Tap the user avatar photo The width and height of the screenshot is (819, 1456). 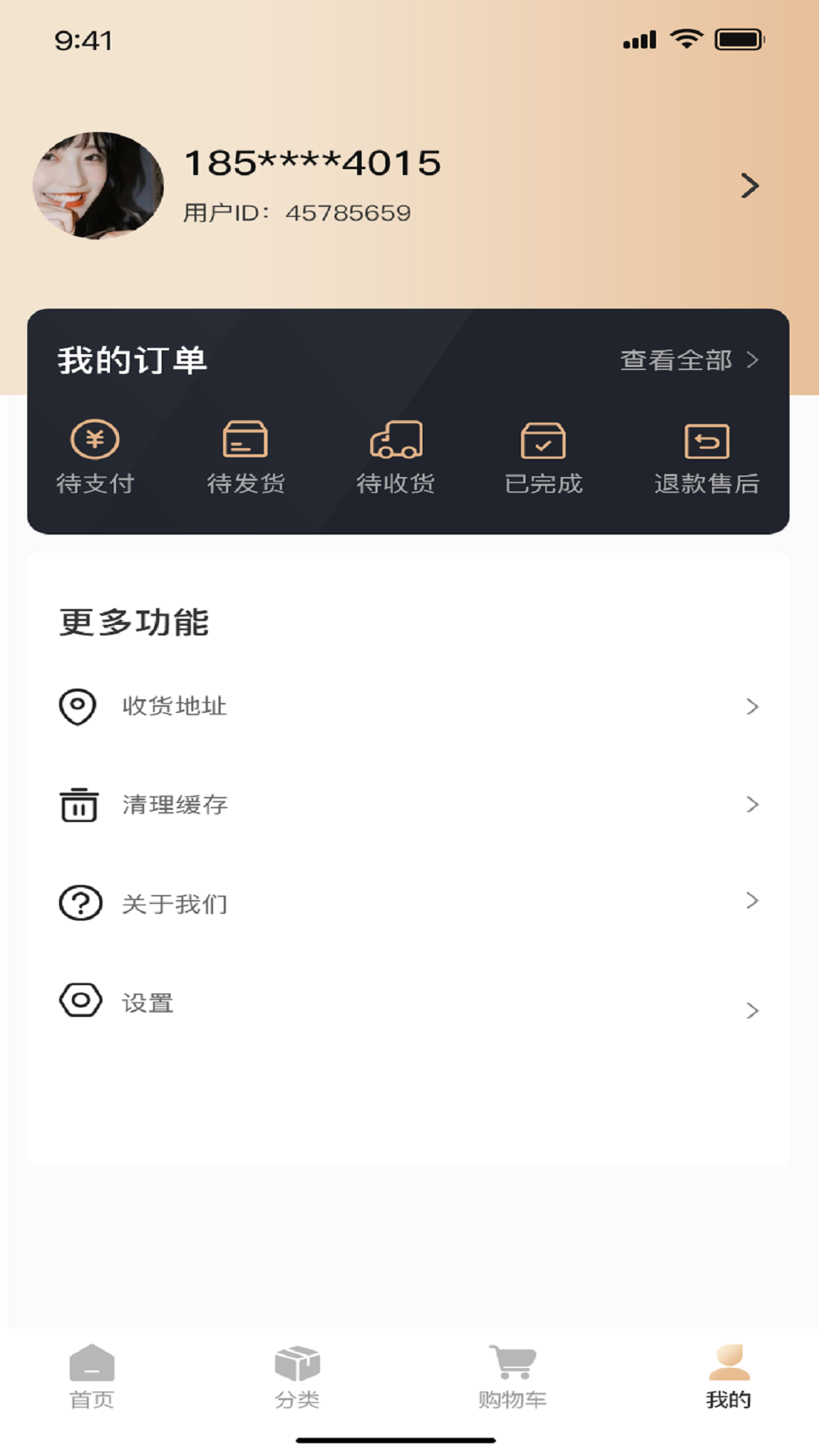coord(99,184)
